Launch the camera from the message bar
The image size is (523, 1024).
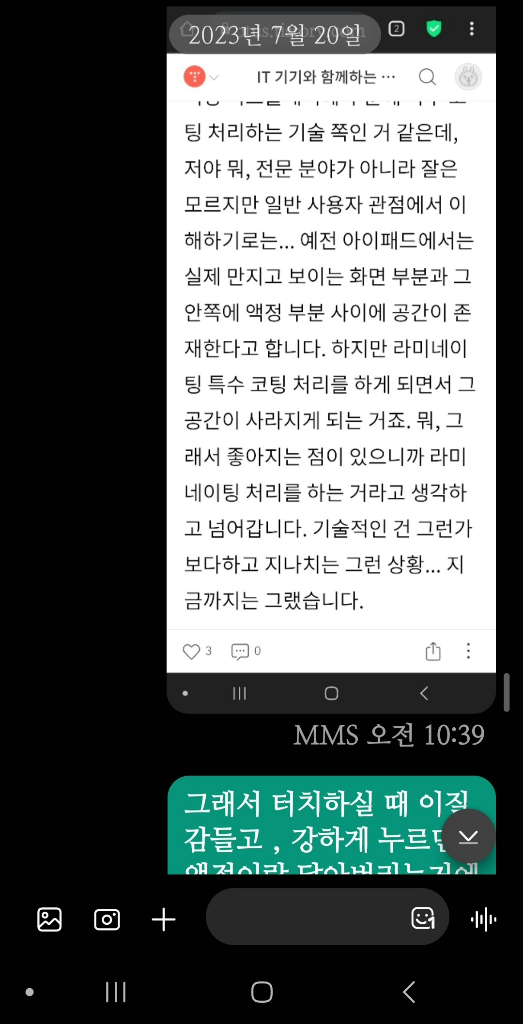106,920
